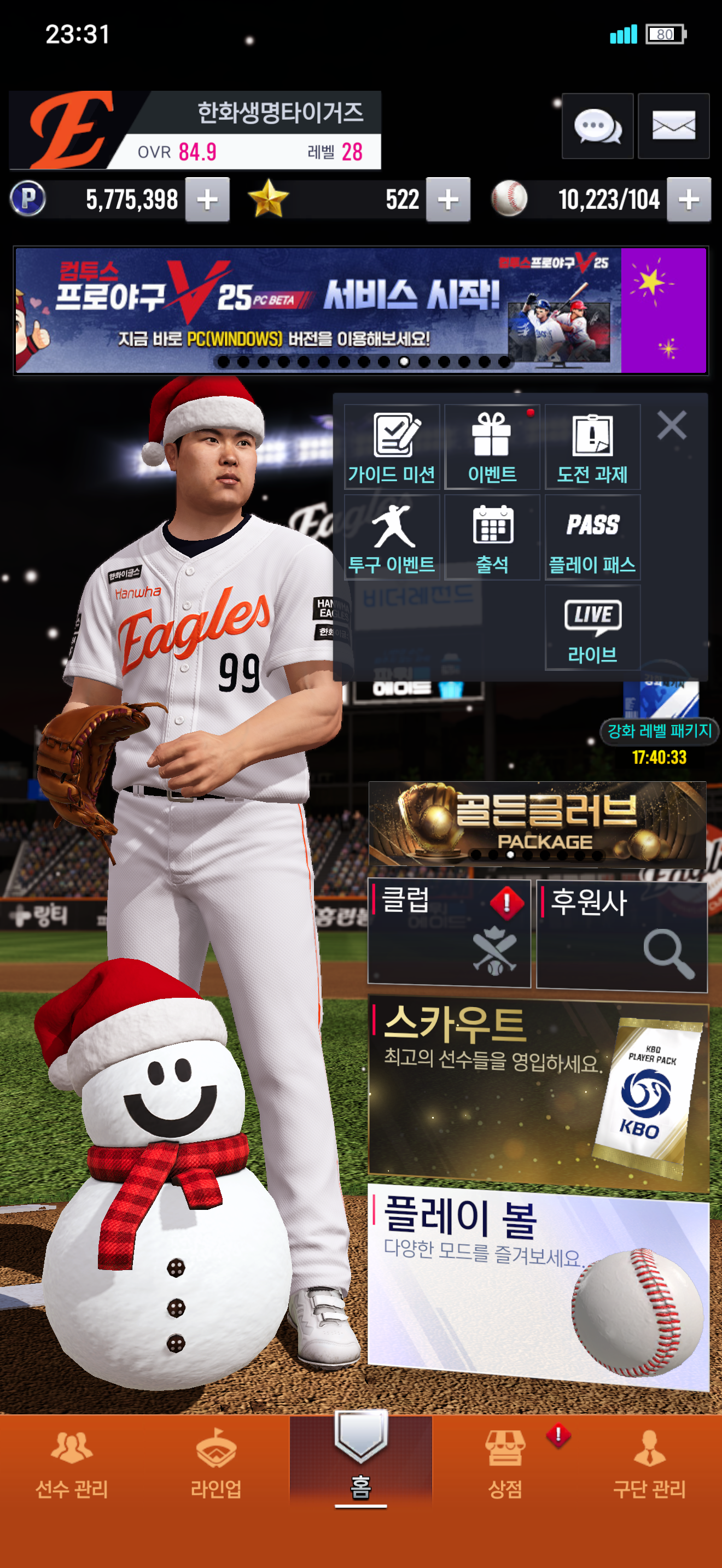
Task: Open the mailbox envelope icon
Action: click(673, 127)
